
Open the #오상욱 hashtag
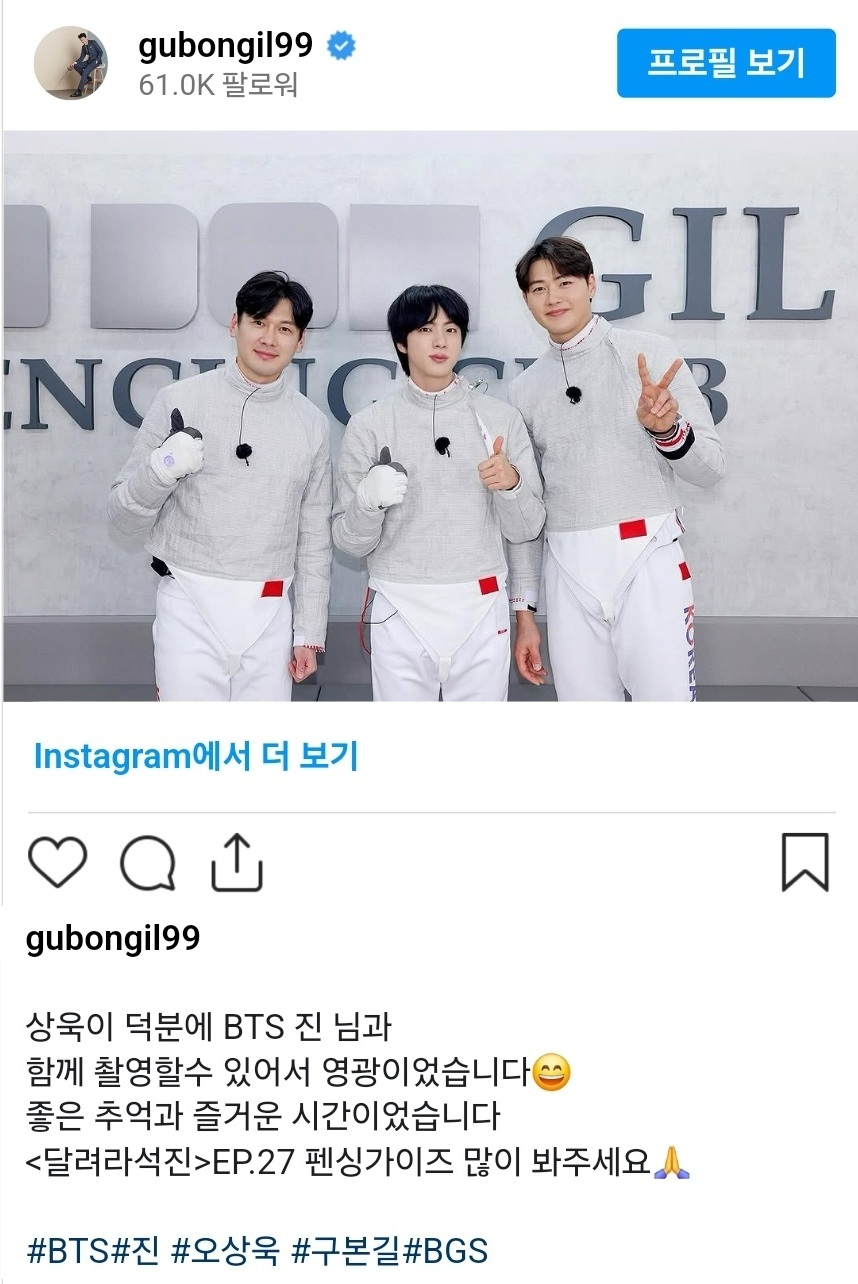tap(226, 1250)
